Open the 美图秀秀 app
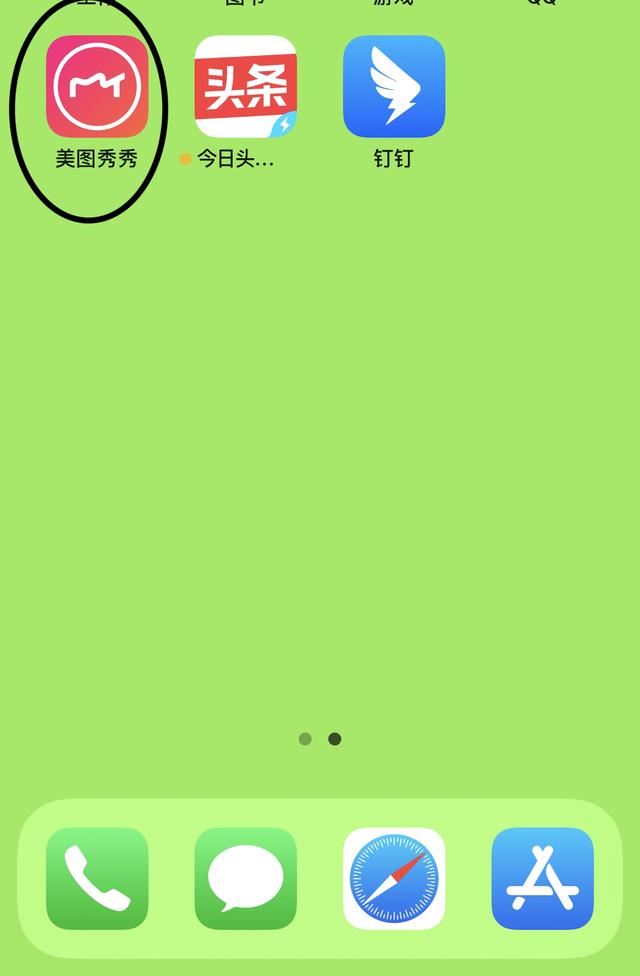The image size is (640, 976). click(x=97, y=87)
